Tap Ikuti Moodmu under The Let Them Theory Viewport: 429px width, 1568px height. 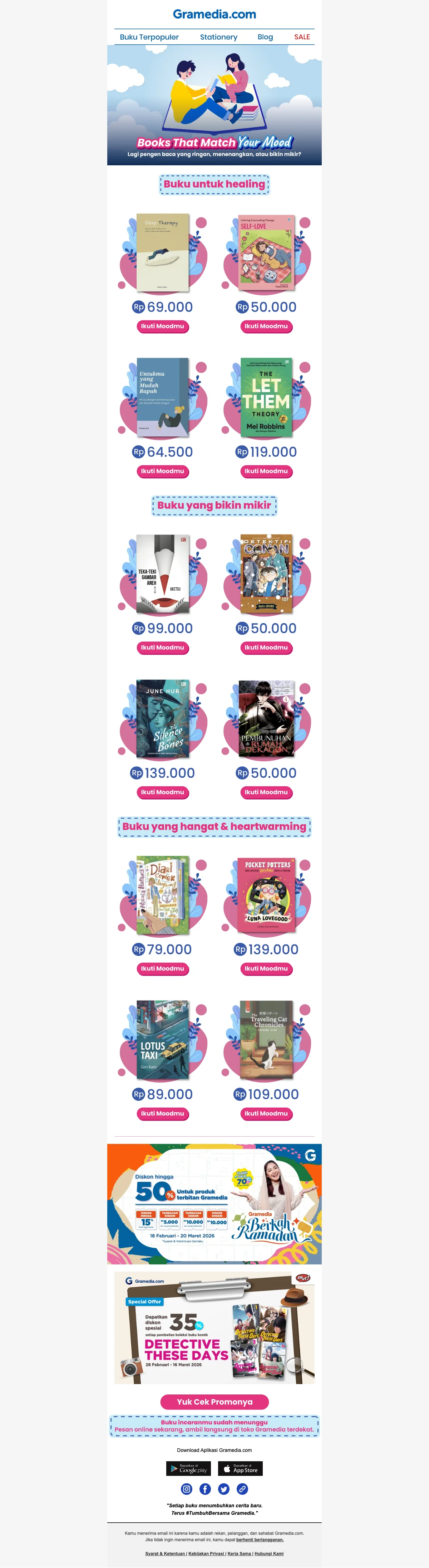pyautogui.click(x=266, y=471)
